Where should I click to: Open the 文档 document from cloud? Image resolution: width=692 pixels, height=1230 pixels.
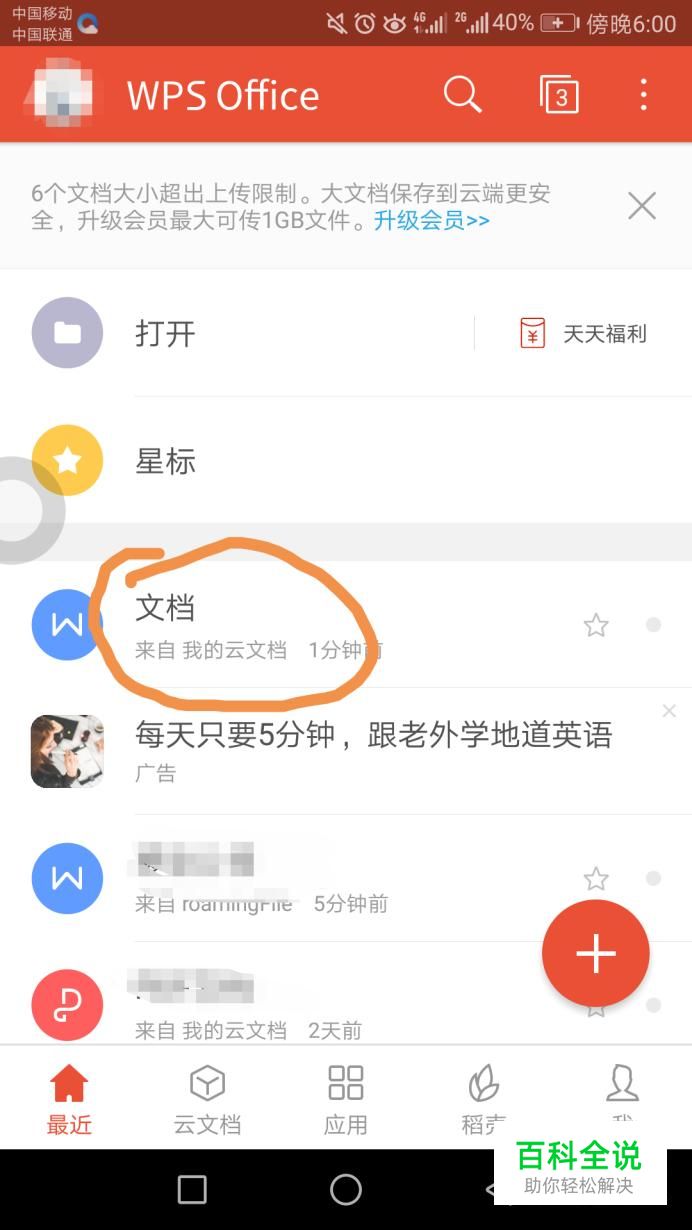click(x=300, y=625)
